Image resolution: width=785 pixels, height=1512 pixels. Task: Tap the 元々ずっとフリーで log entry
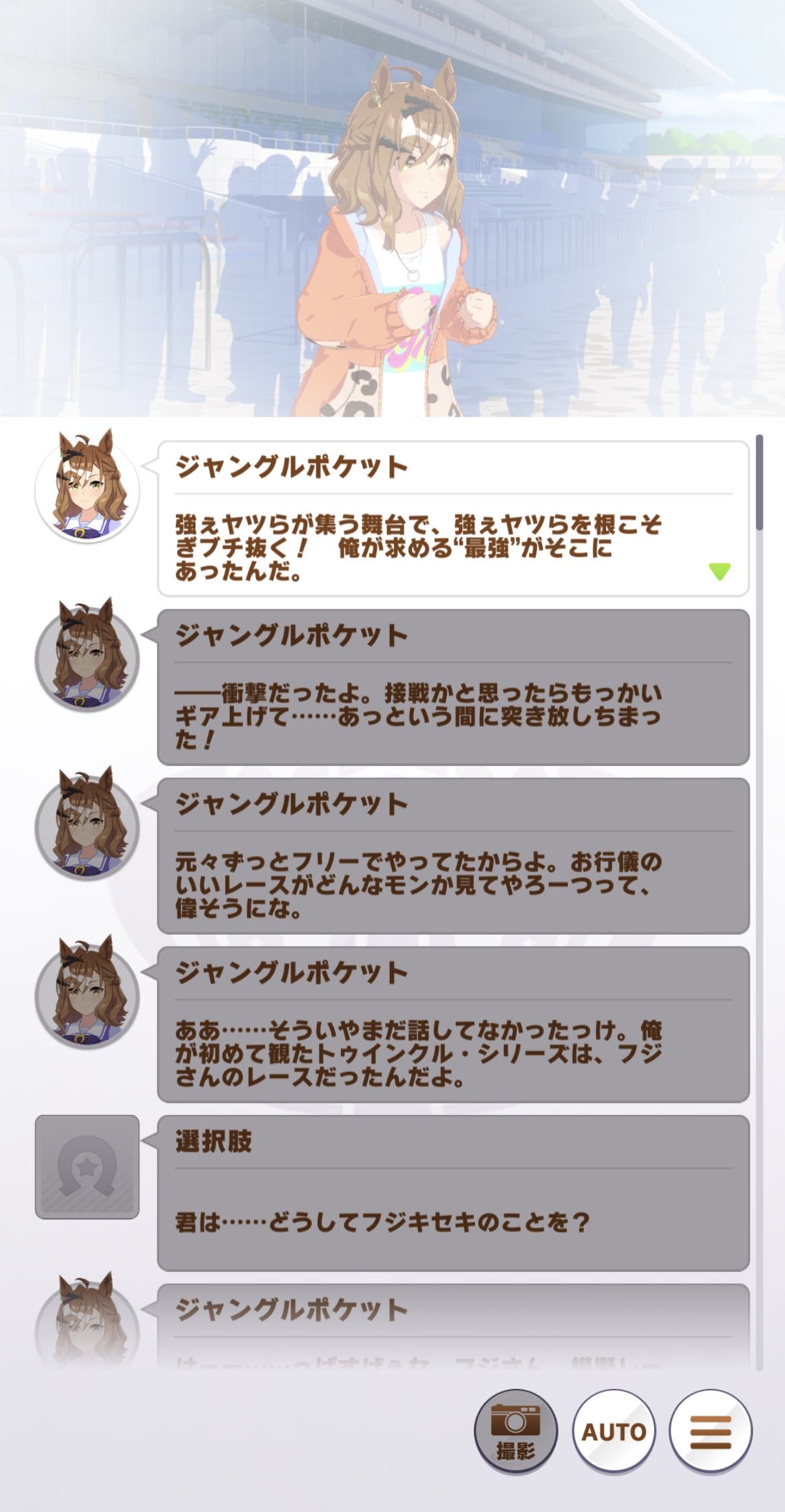[453, 855]
